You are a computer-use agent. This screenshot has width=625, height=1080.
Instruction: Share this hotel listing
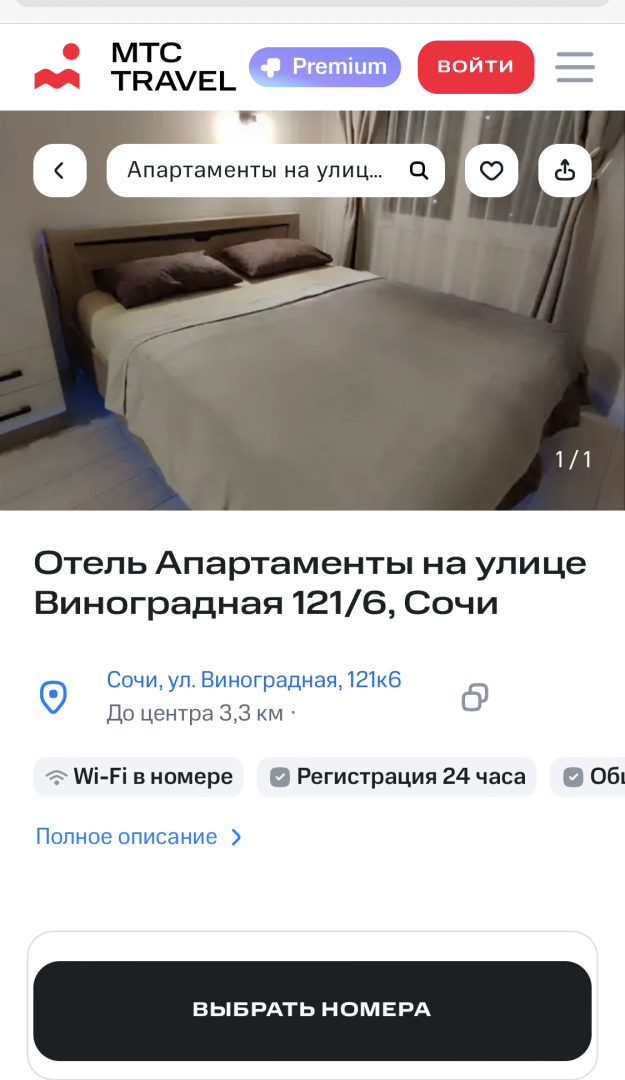click(565, 171)
